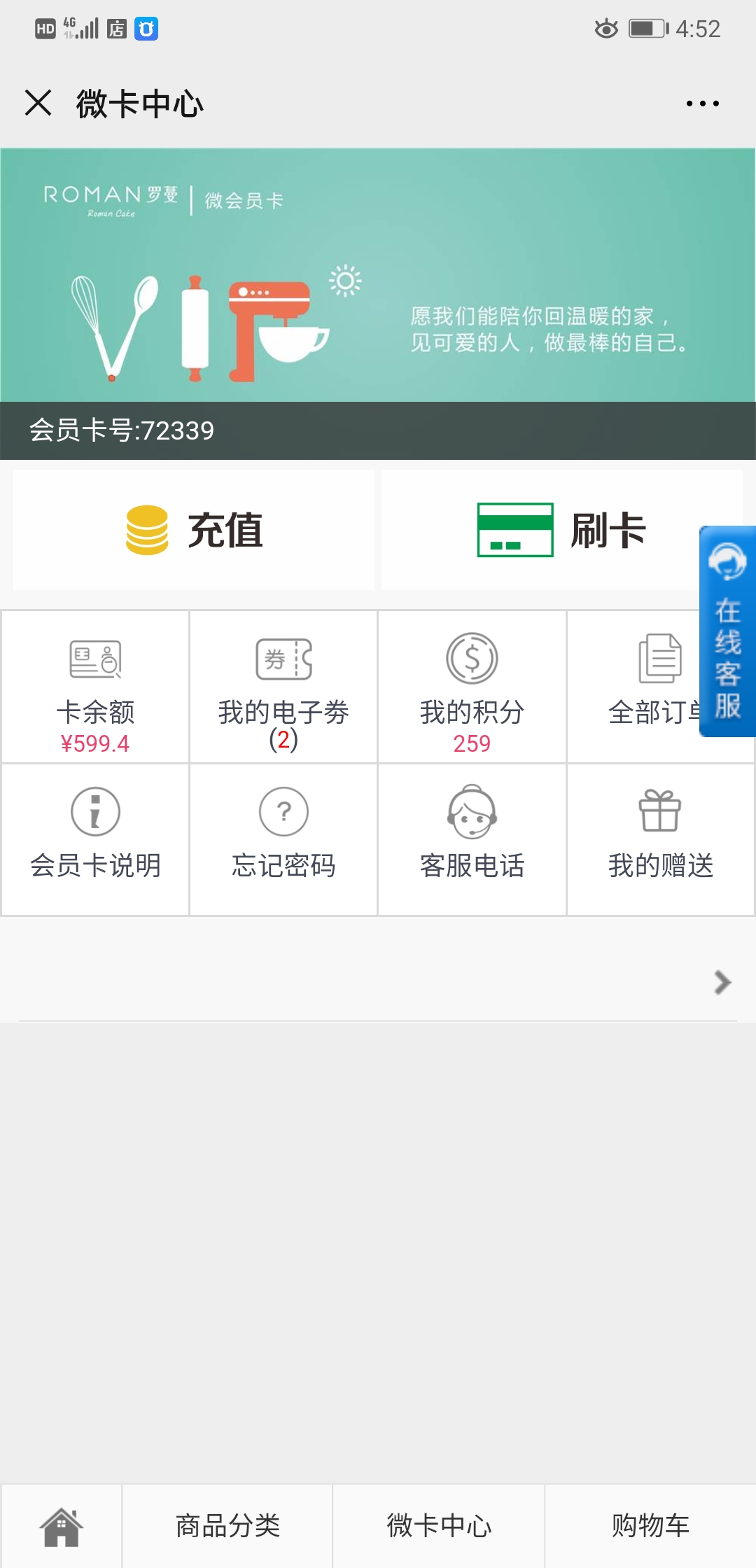
Task: Tap 客服电话 to call support
Action: [x=472, y=839]
